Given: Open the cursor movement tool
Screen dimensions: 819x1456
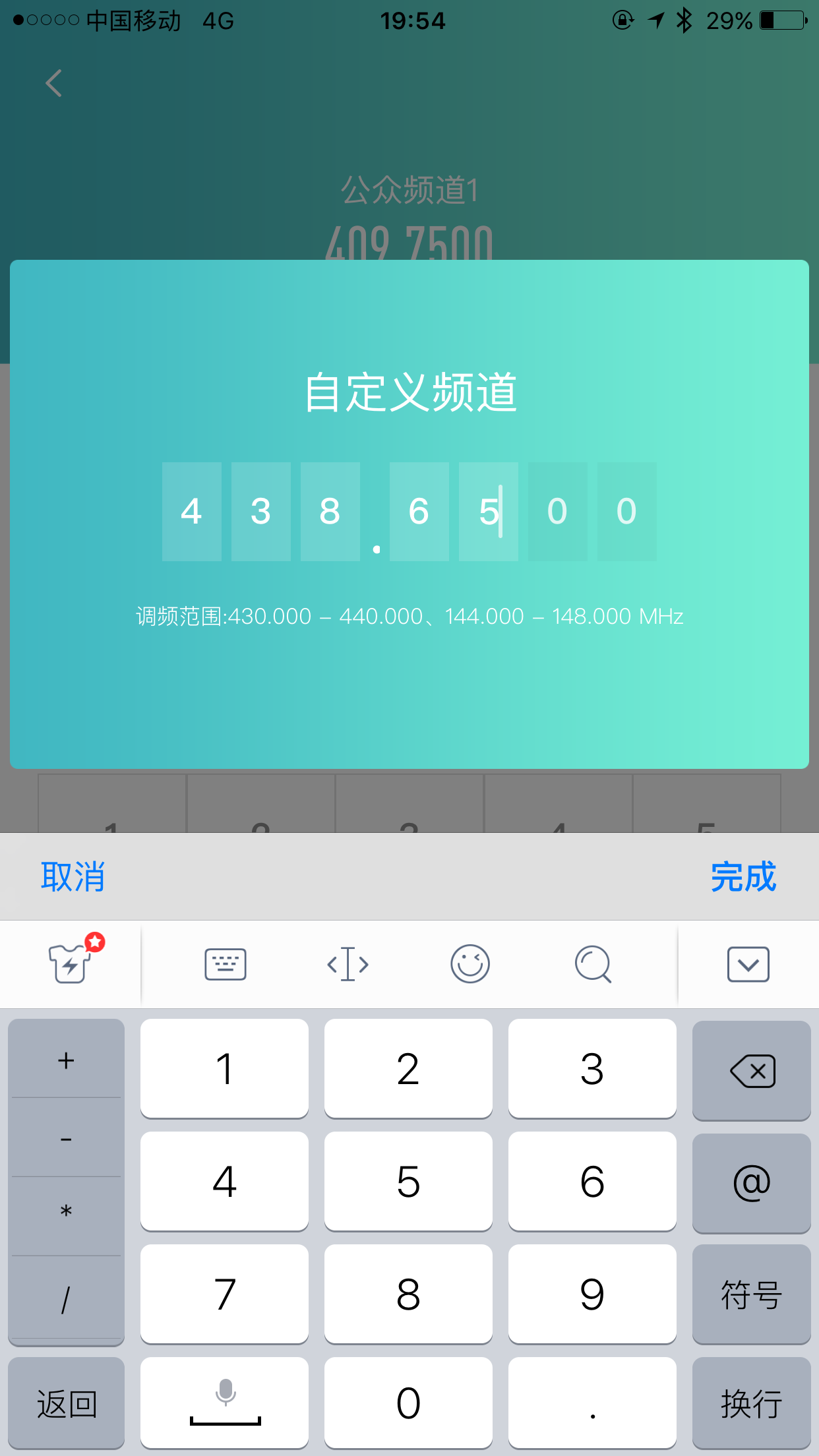Looking at the screenshot, I should point(348,964).
